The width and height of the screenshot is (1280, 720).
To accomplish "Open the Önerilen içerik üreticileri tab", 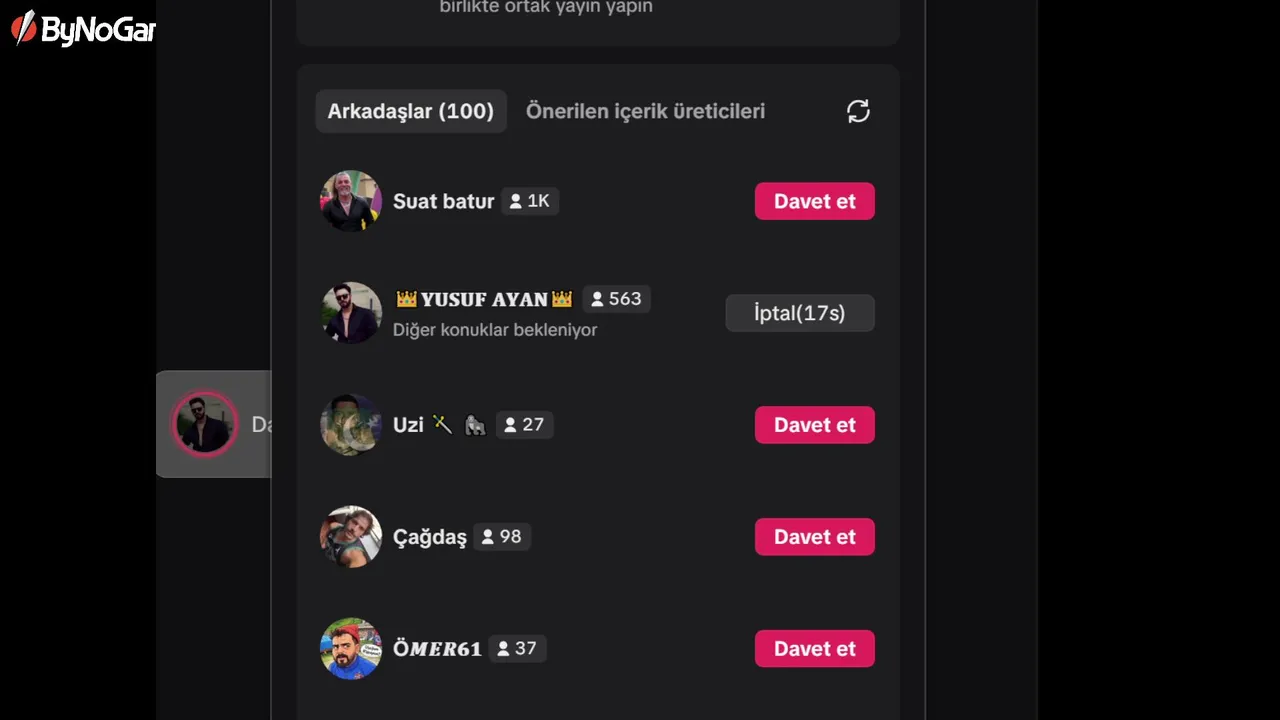I will pos(645,111).
